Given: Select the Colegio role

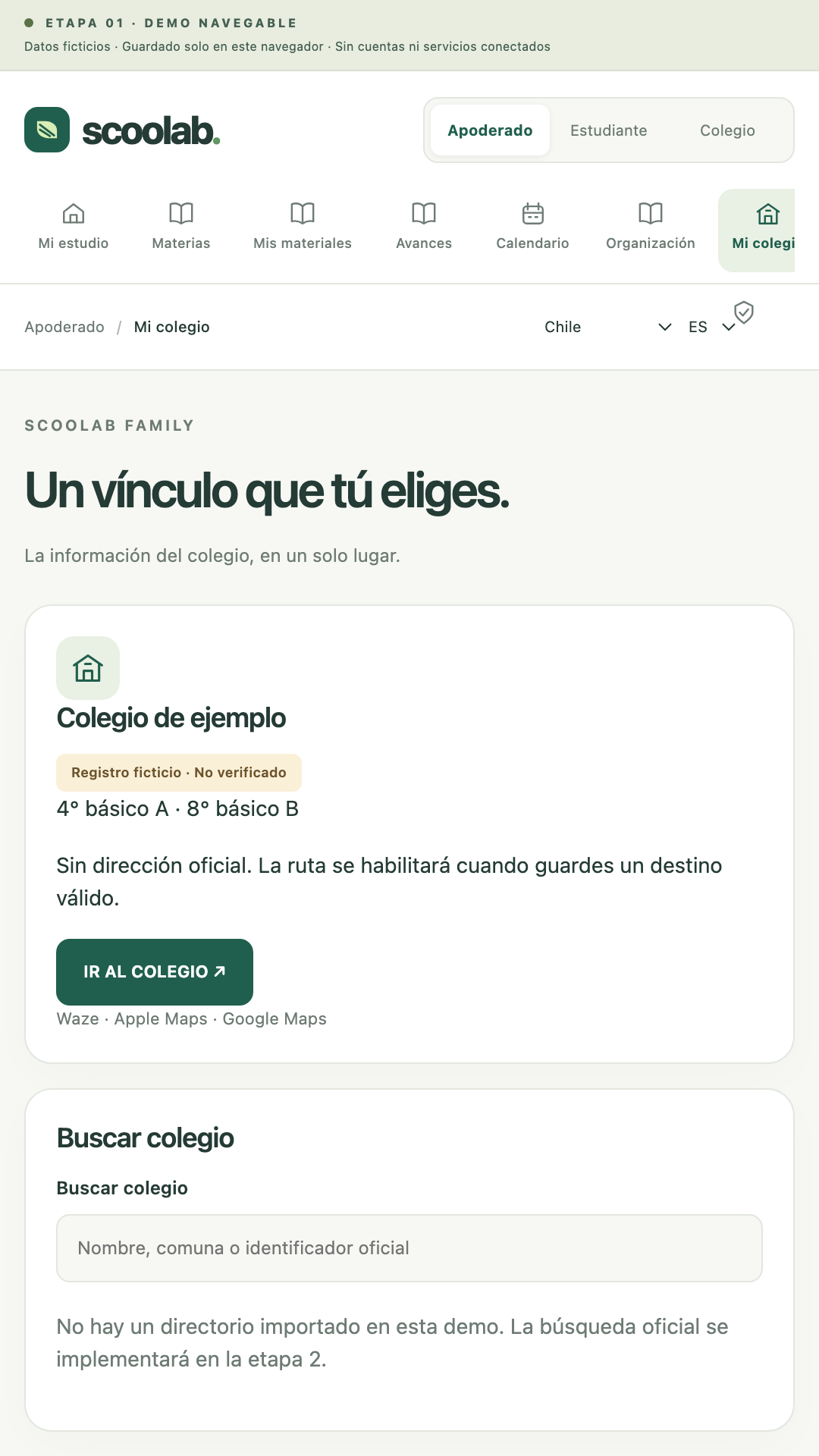Looking at the screenshot, I should coord(727,130).
